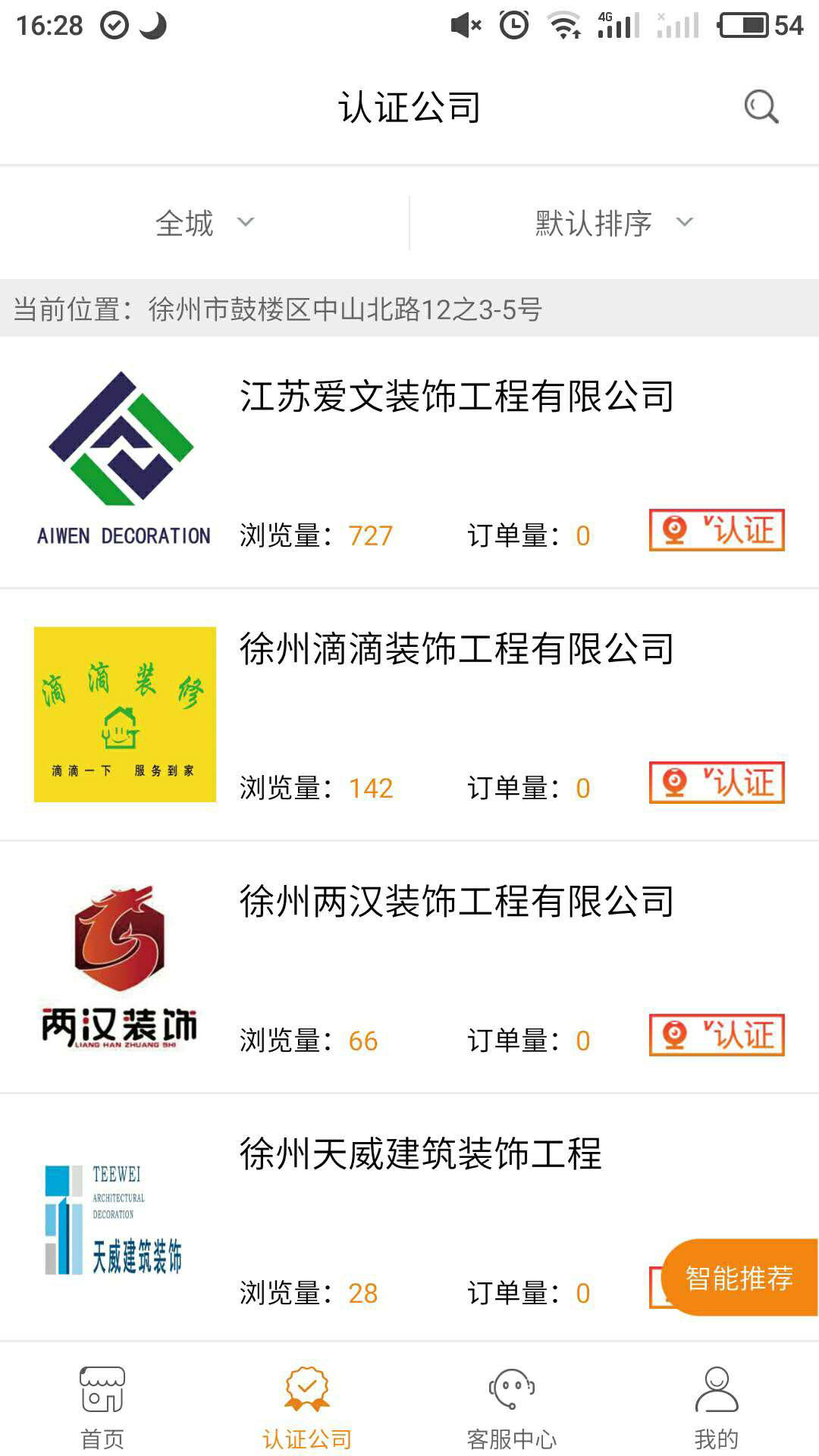Expand the 全城 city filter dropdown
The image size is (819, 1456).
201,222
